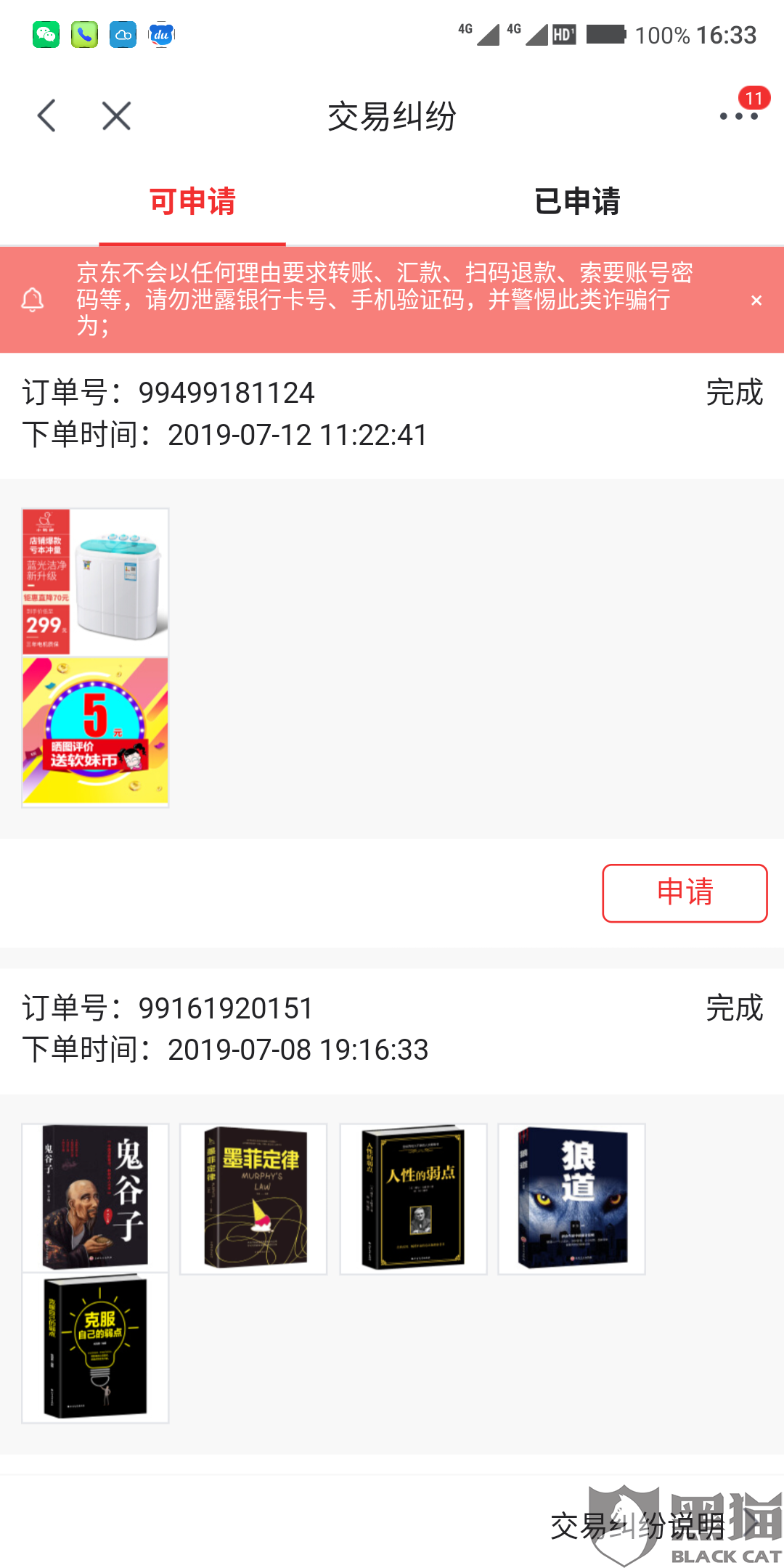Tap 申请 for order 99499181124
This screenshot has width=784, height=1568.
click(x=684, y=893)
